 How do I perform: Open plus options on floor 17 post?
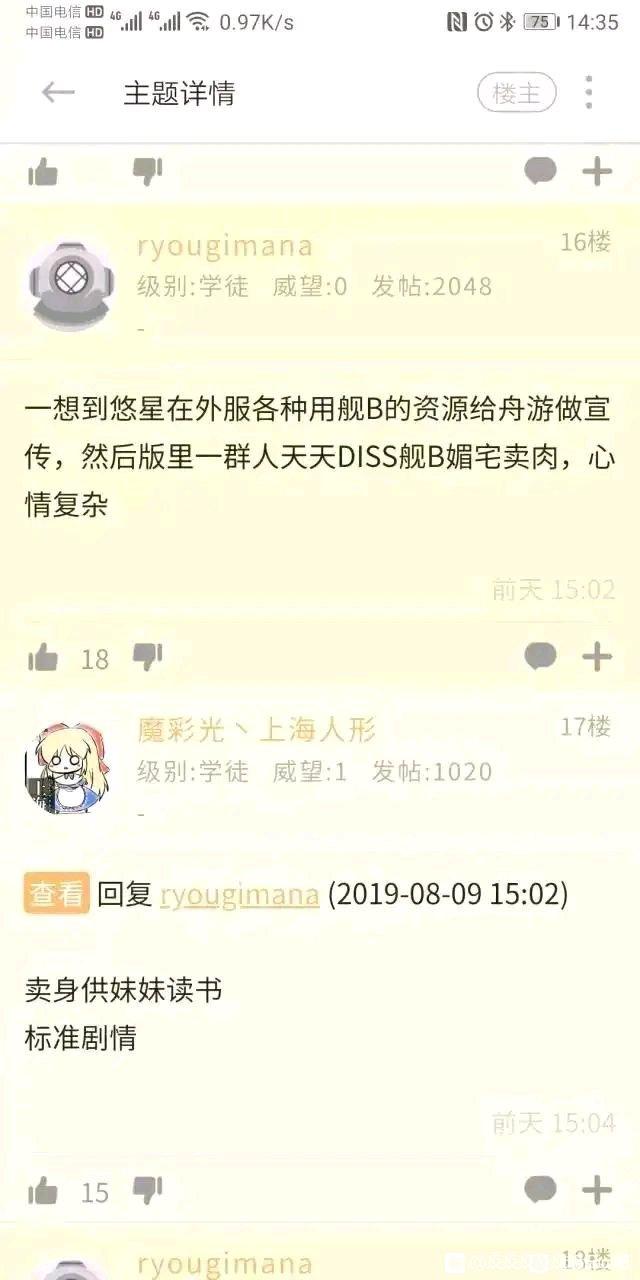tap(597, 1190)
